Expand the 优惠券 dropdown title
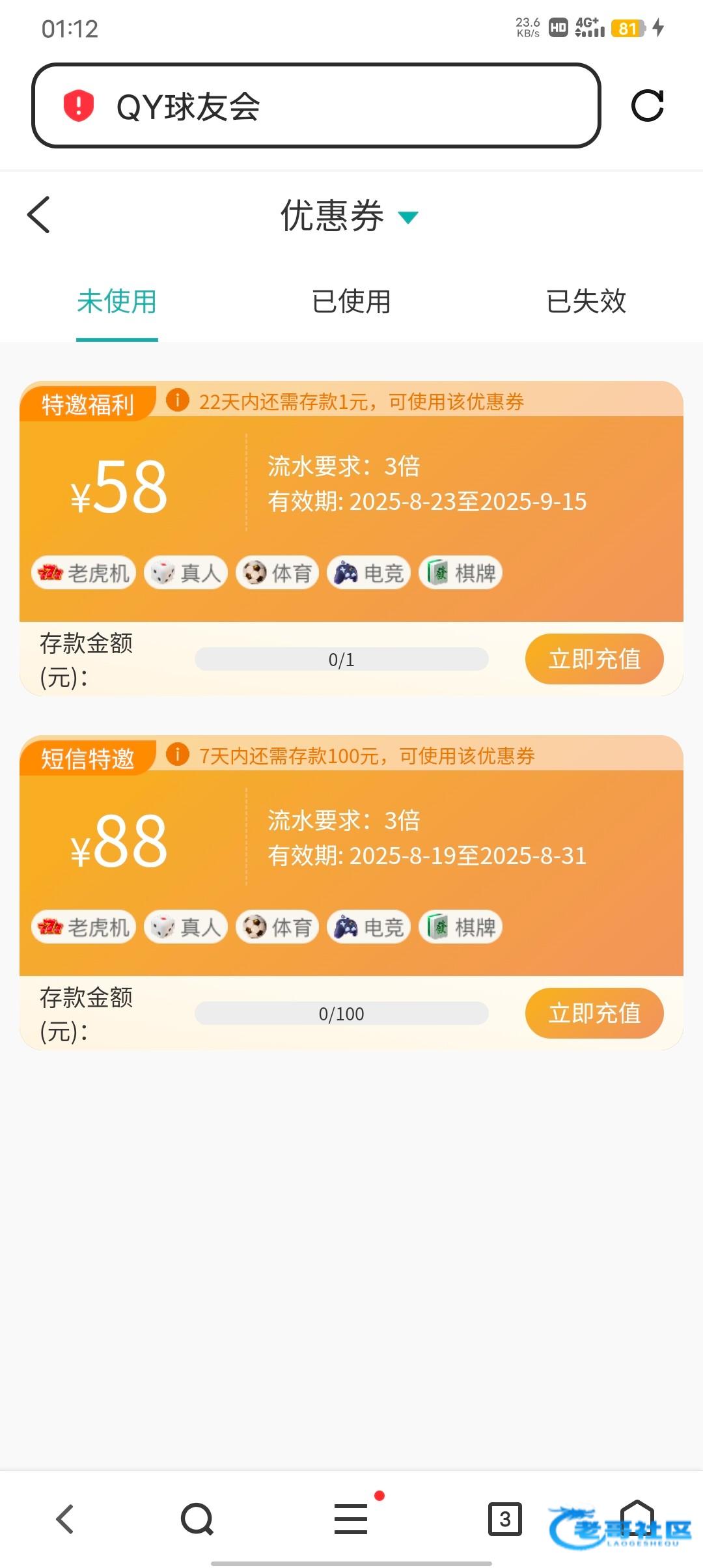The height and width of the screenshot is (1568, 703). [350, 216]
